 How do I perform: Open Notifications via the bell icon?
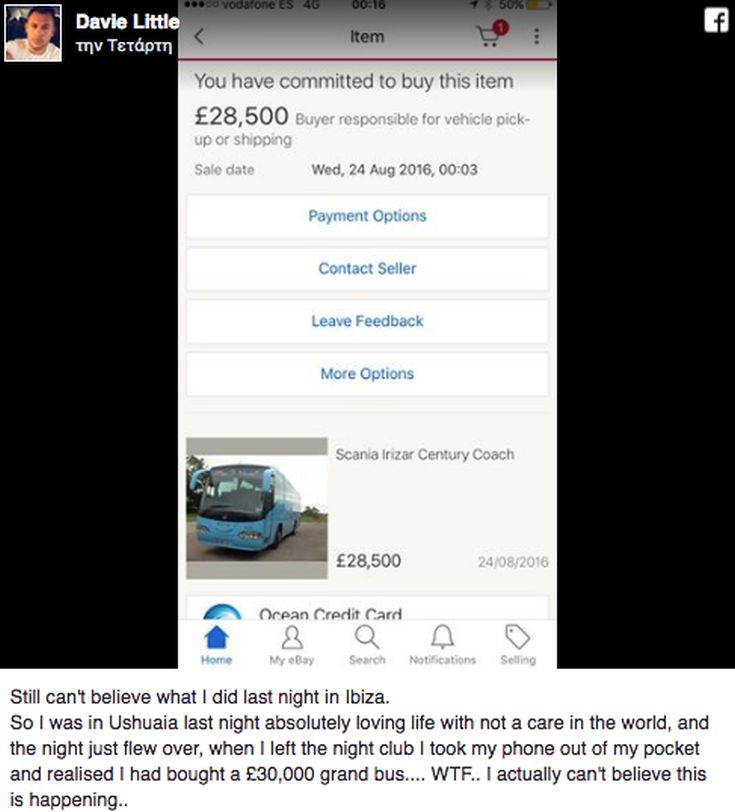click(x=442, y=640)
